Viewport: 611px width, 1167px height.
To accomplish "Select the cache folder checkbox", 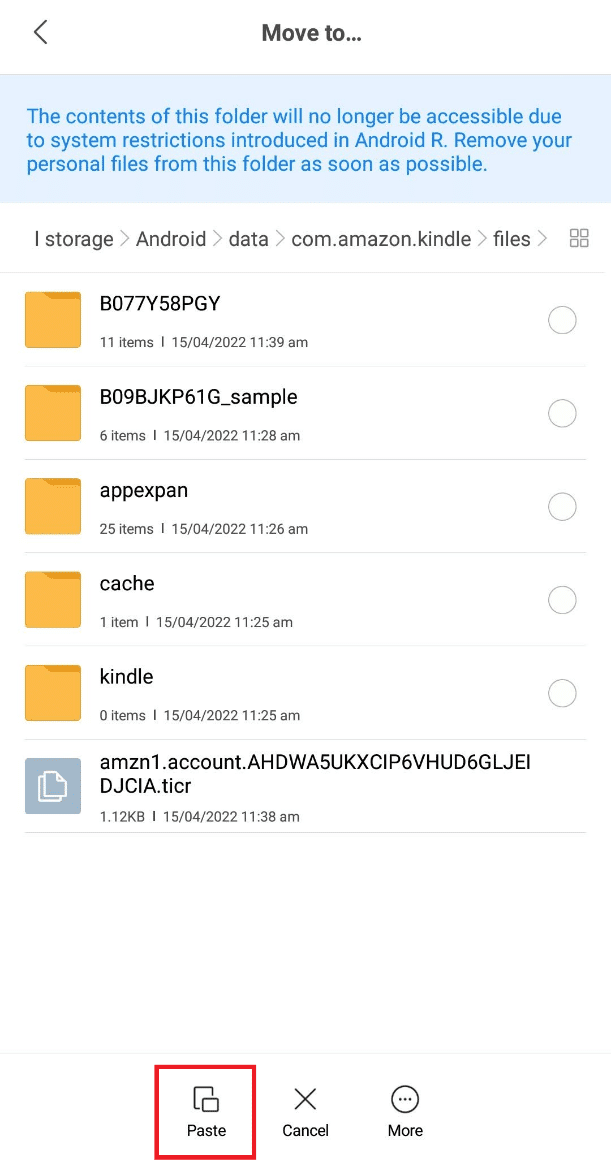I will pos(562,599).
